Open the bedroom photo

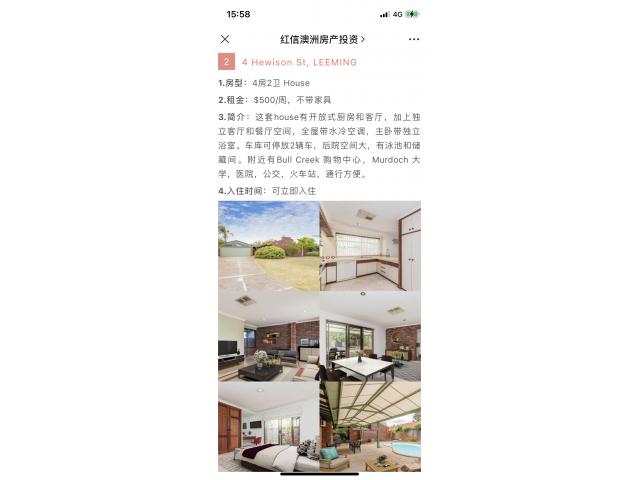268,426
